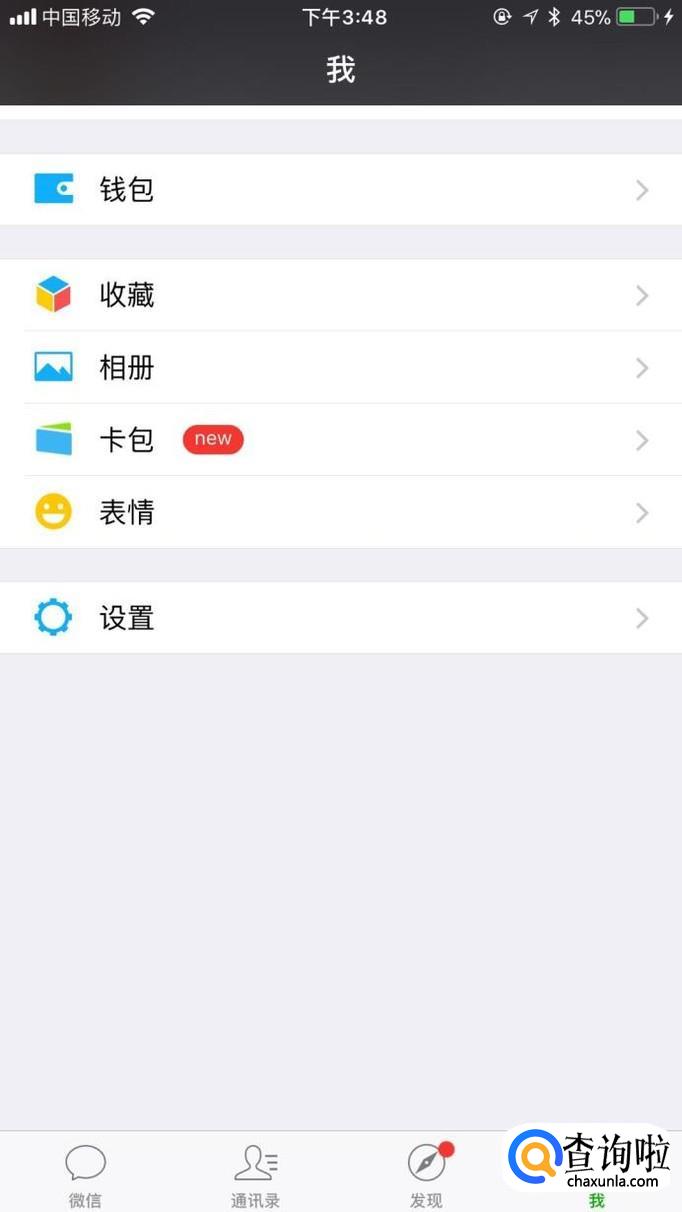Open 收藏 favorites
The width and height of the screenshot is (682, 1212).
click(x=340, y=295)
